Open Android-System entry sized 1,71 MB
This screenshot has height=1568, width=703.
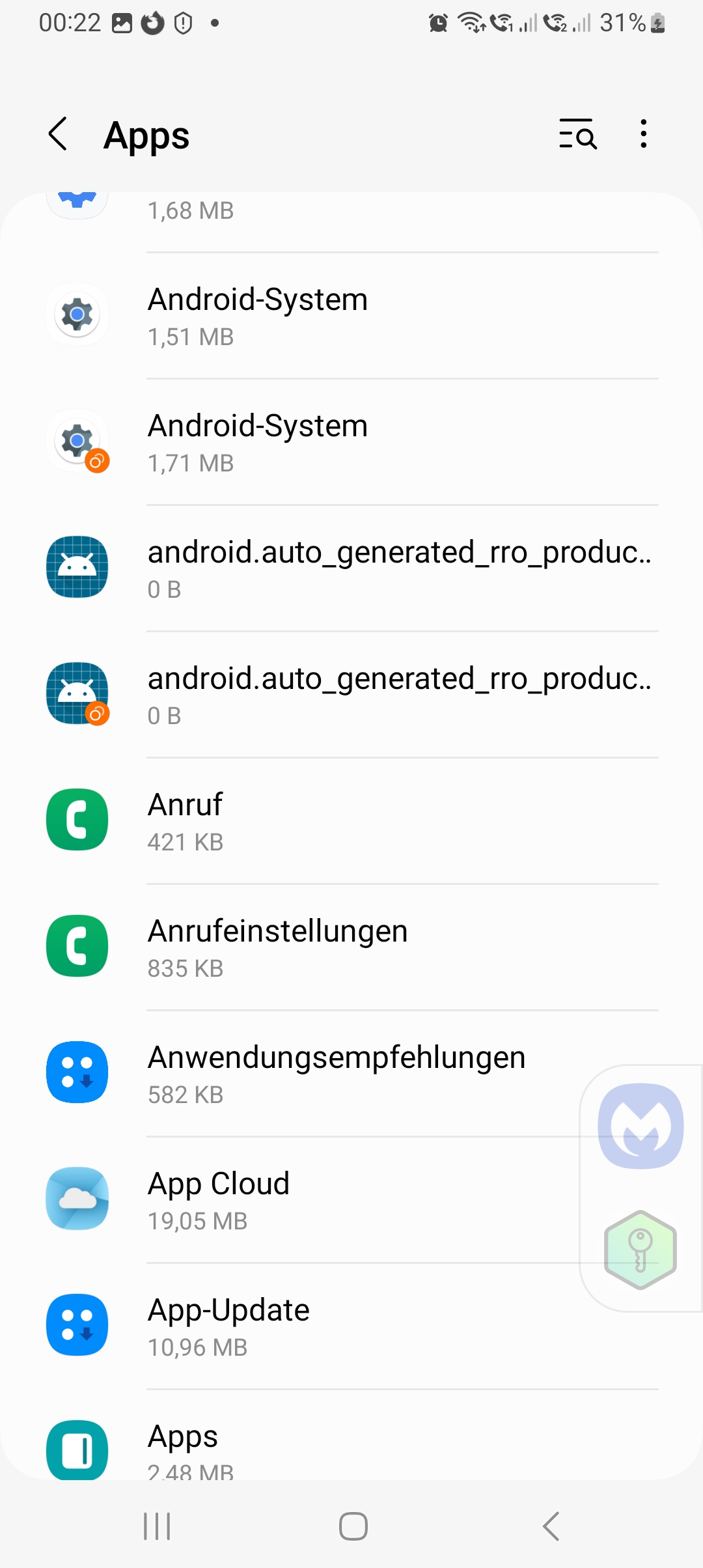(351, 442)
